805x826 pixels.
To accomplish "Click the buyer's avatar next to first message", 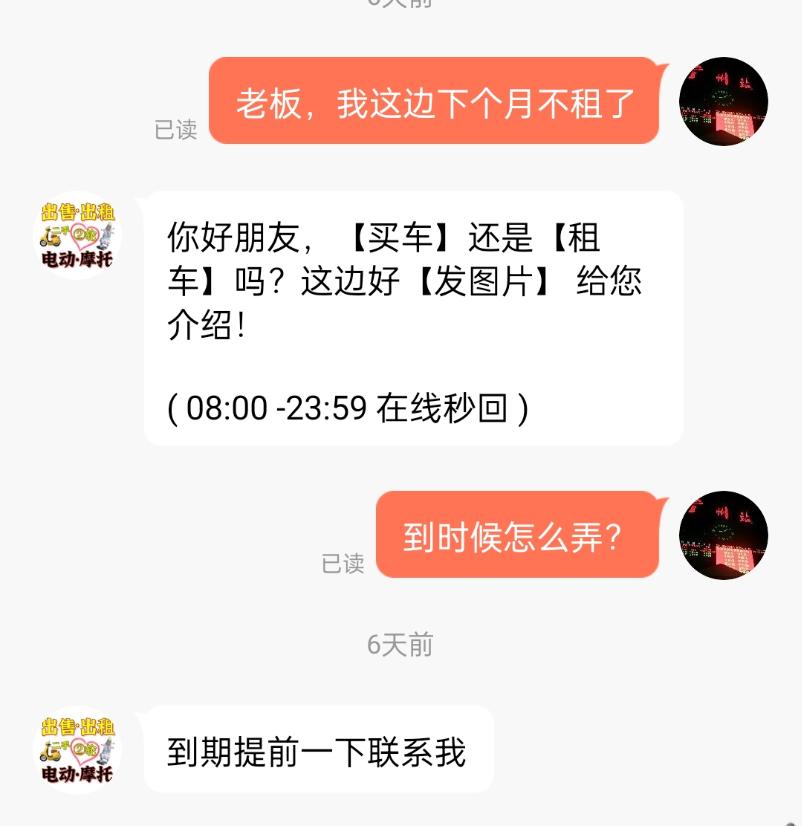I will (723, 100).
